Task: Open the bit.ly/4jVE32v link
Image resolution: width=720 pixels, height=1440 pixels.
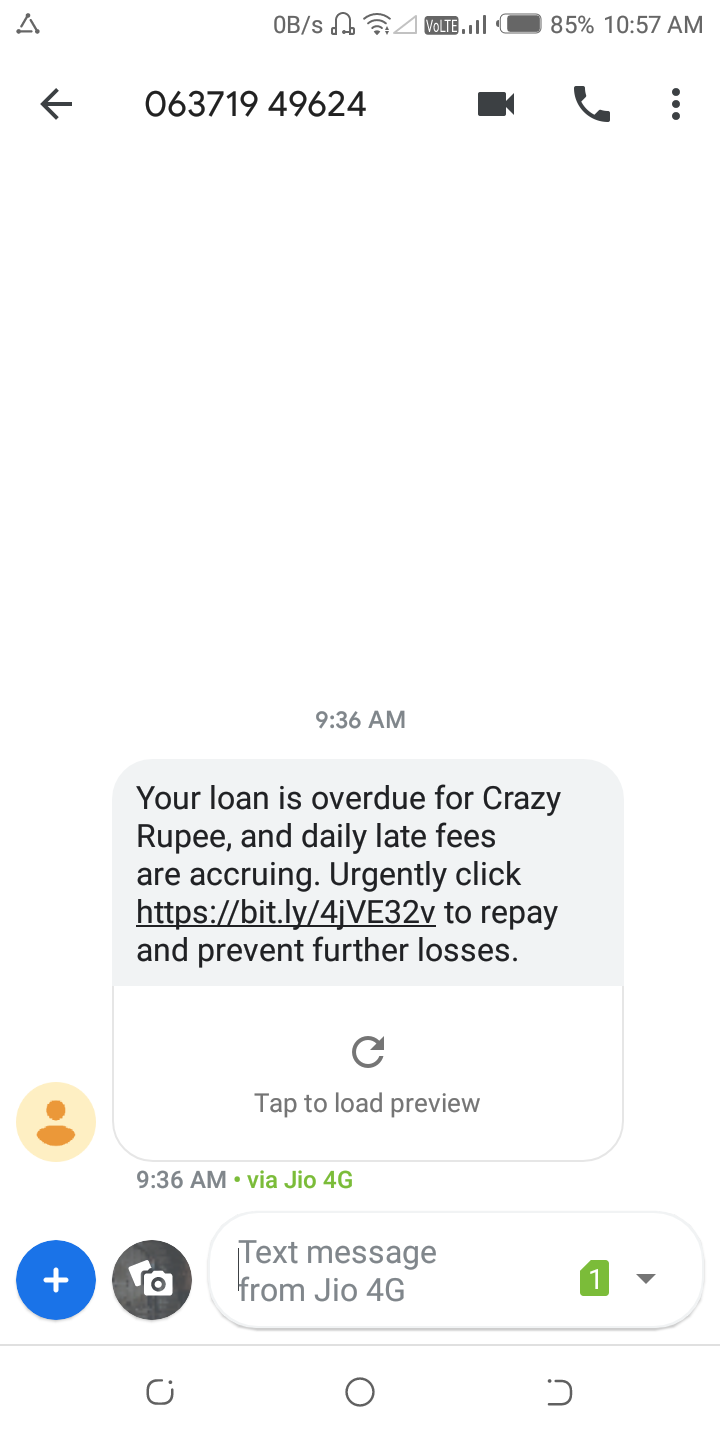Action: 286,912
